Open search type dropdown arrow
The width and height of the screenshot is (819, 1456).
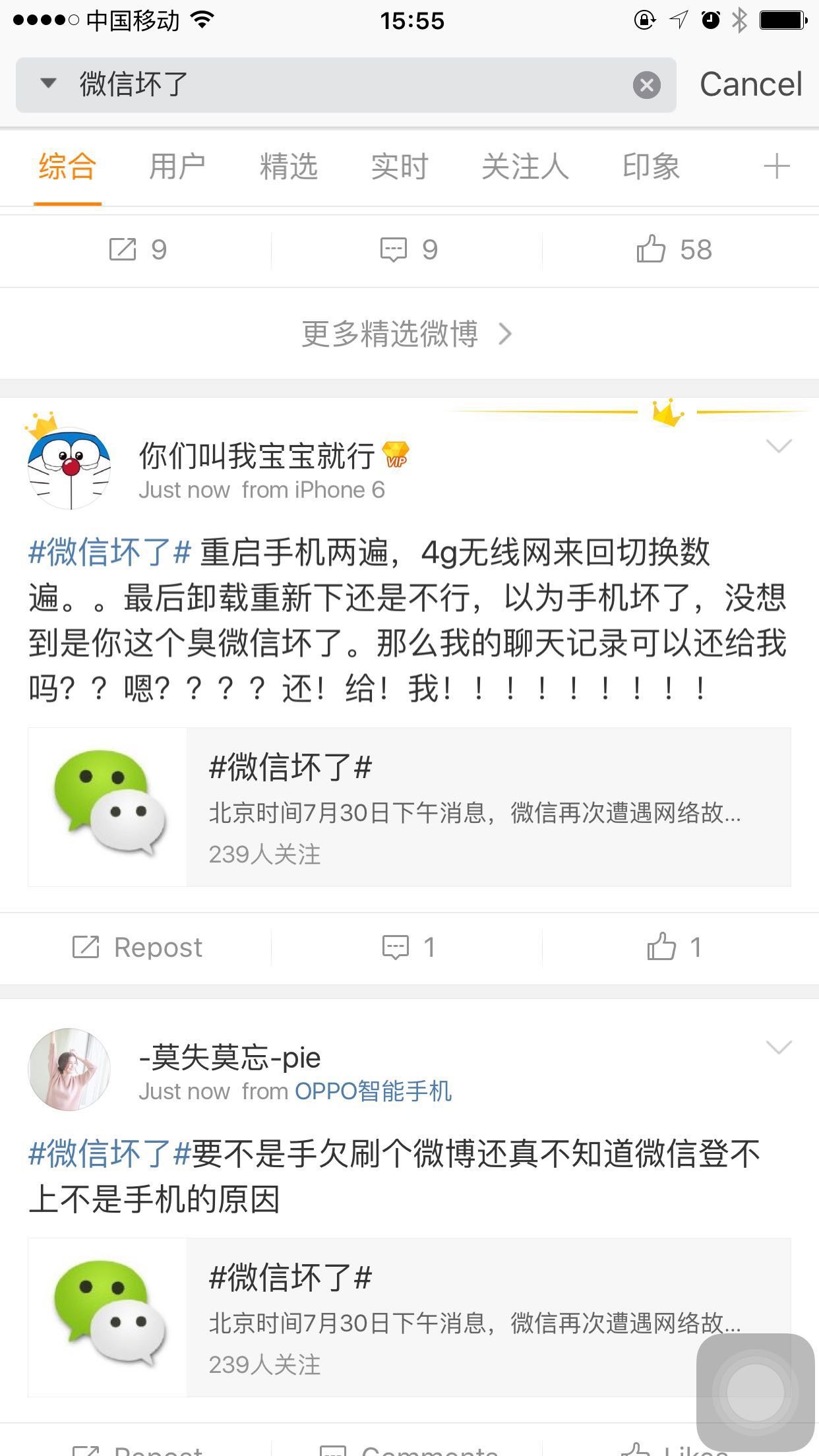tap(47, 84)
